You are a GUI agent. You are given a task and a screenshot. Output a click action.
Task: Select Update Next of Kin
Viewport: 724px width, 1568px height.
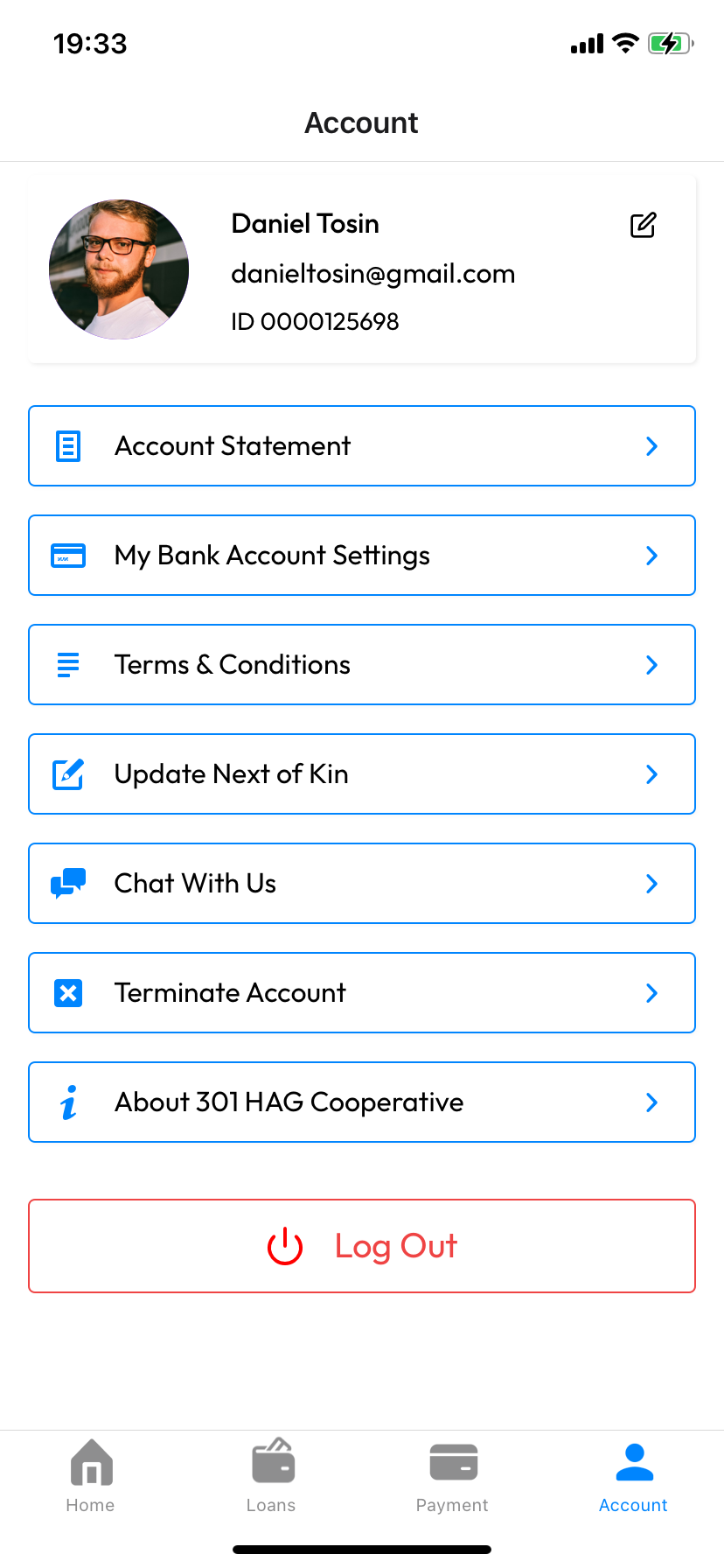click(362, 774)
